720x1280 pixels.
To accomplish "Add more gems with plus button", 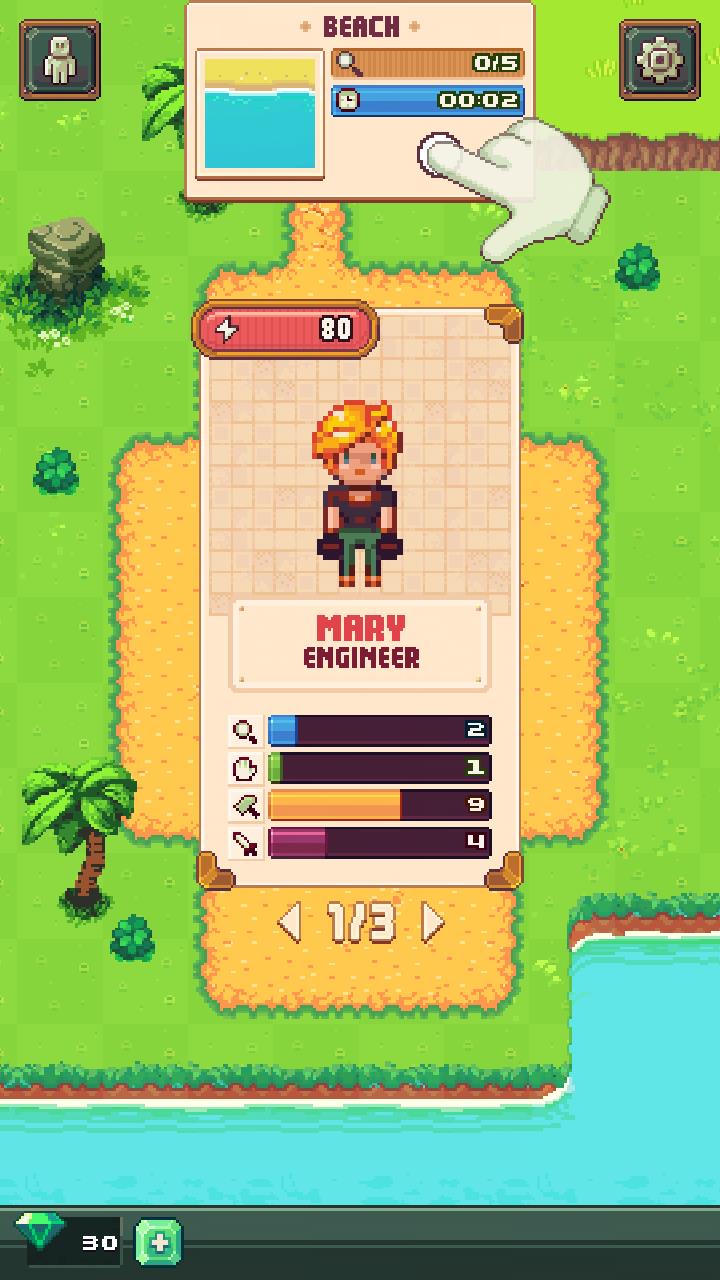I will [159, 1242].
